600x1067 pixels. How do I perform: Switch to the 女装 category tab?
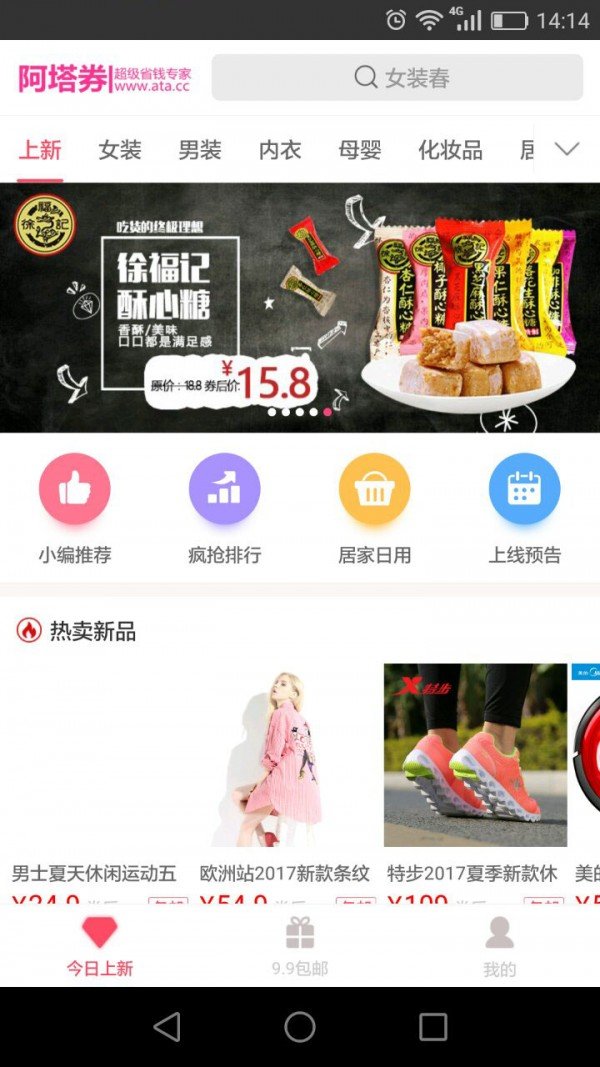pyautogui.click(x=120, y=150)
